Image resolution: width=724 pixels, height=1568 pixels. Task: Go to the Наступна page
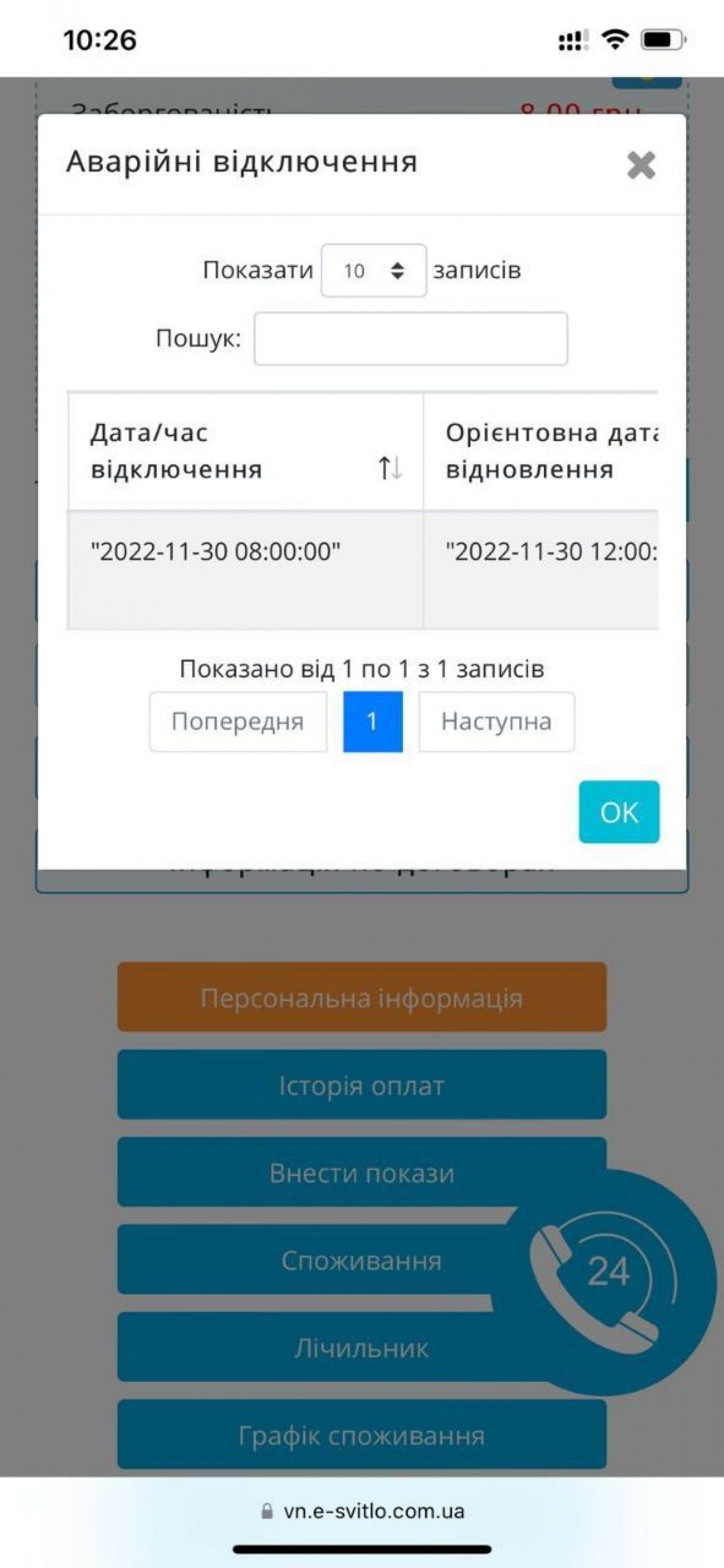coord(496,721)
